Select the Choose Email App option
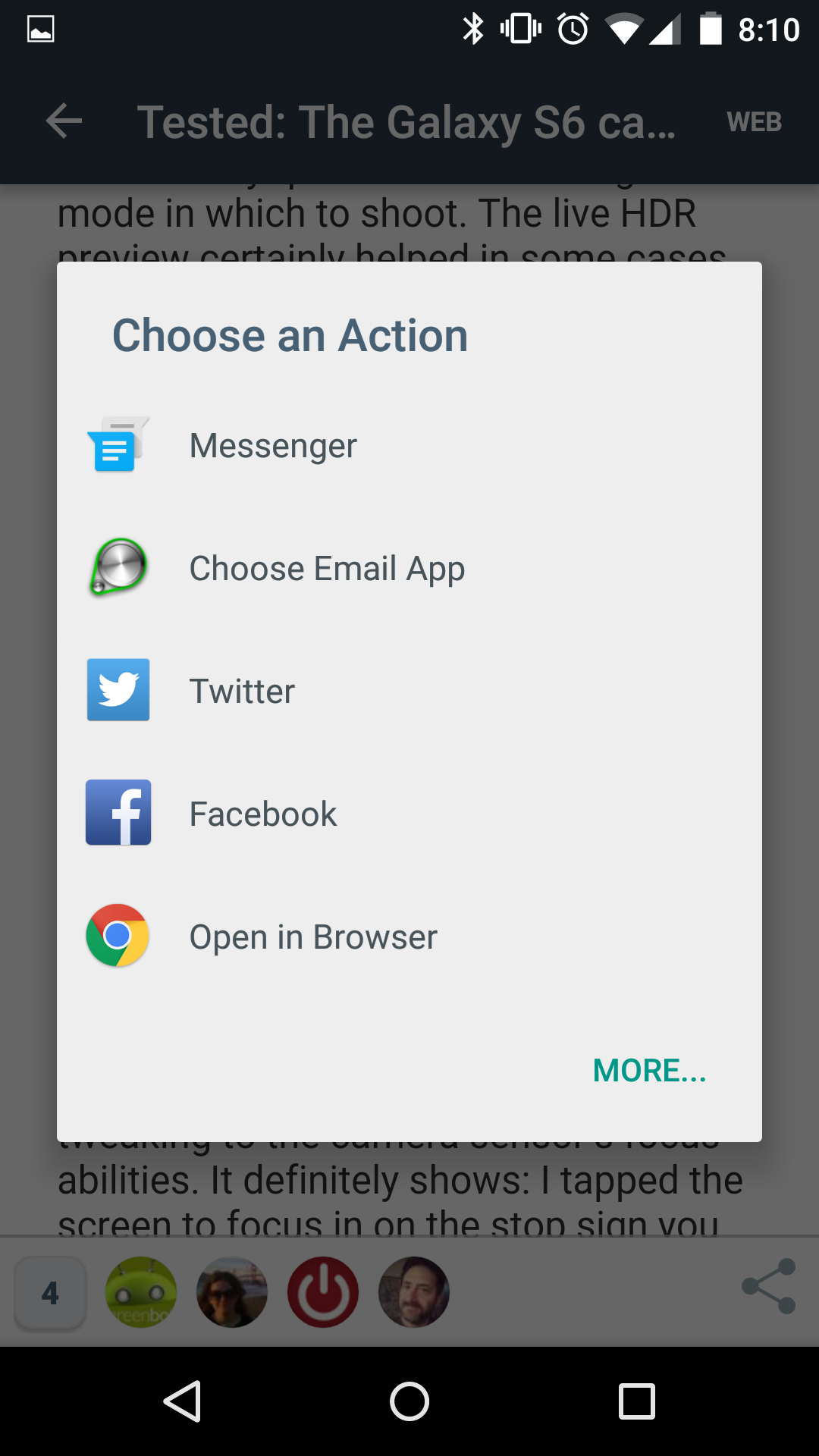 click(x=409, y=568)
